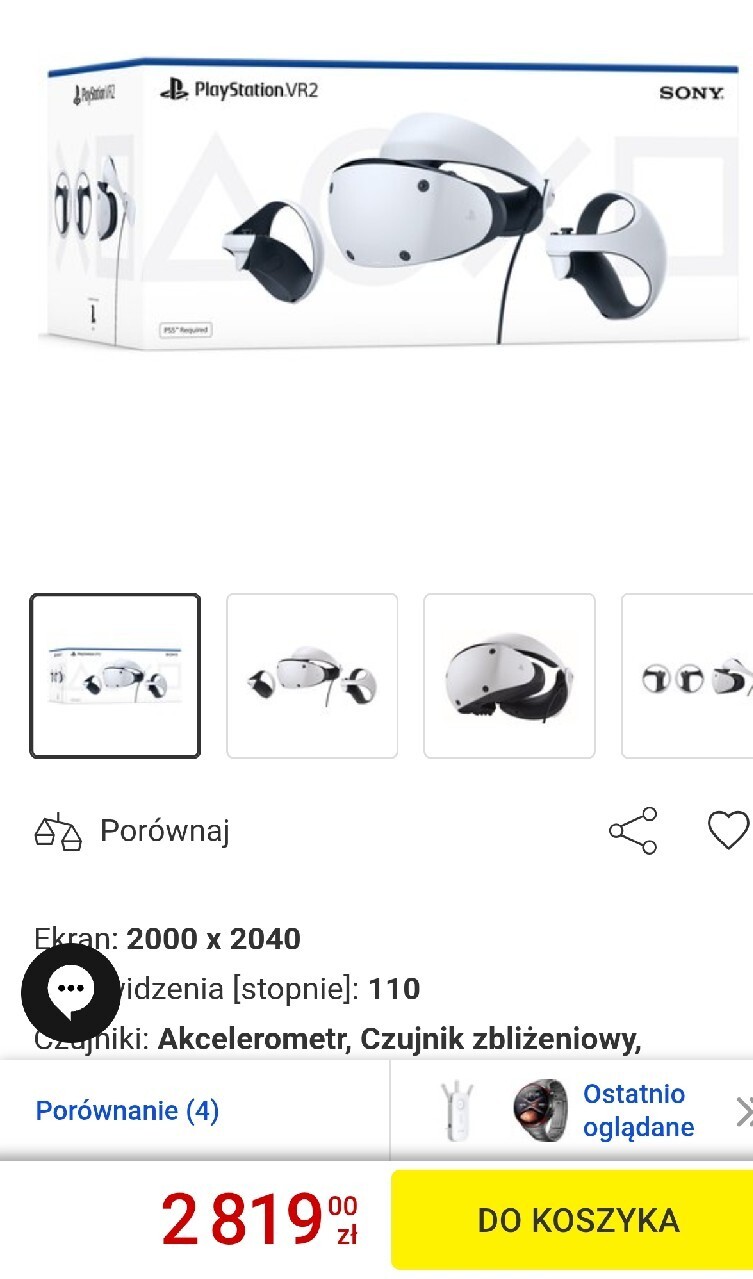Open Porównanie (4) comparison list
Screen dimensions: 753x1279
coord(127,1111)
